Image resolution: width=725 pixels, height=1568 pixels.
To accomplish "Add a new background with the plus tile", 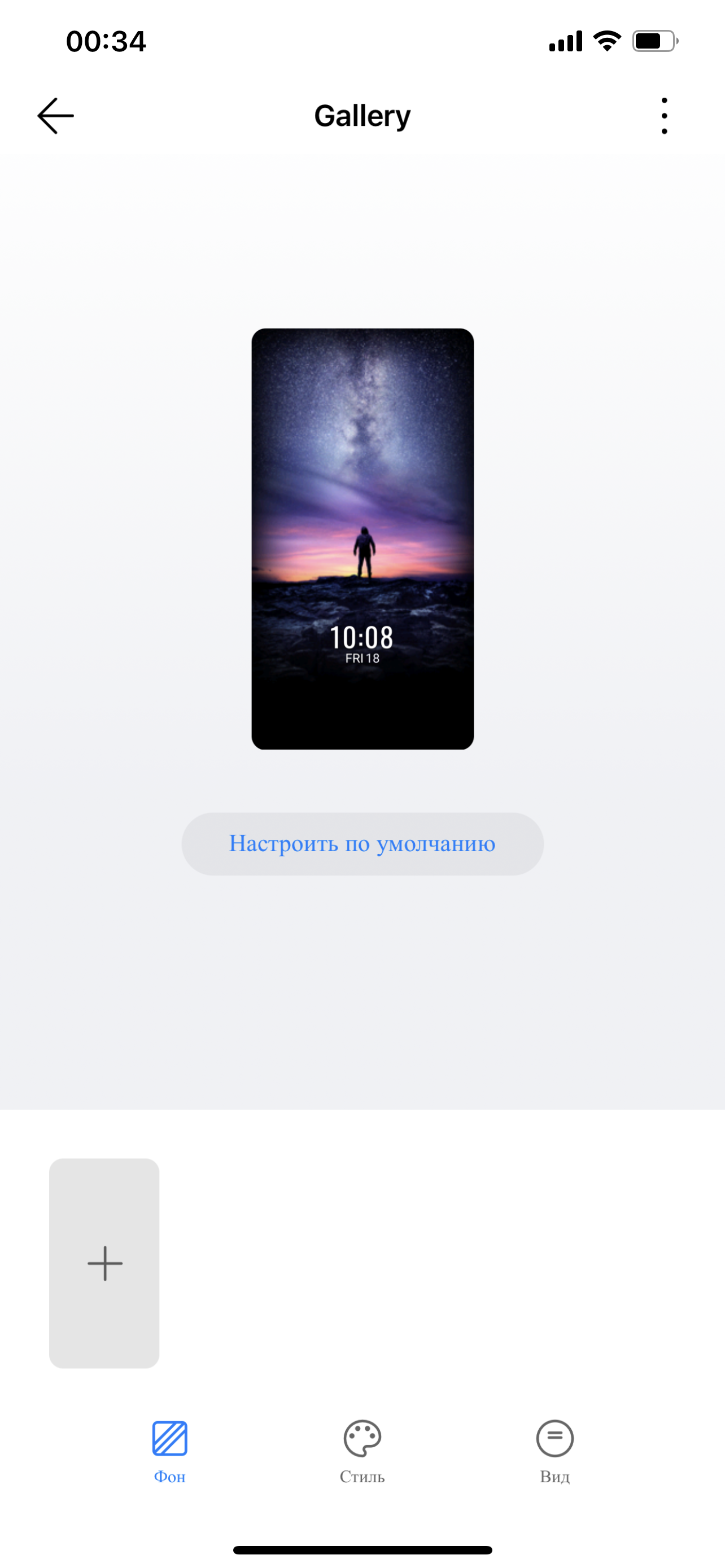I will (104, 1263).
